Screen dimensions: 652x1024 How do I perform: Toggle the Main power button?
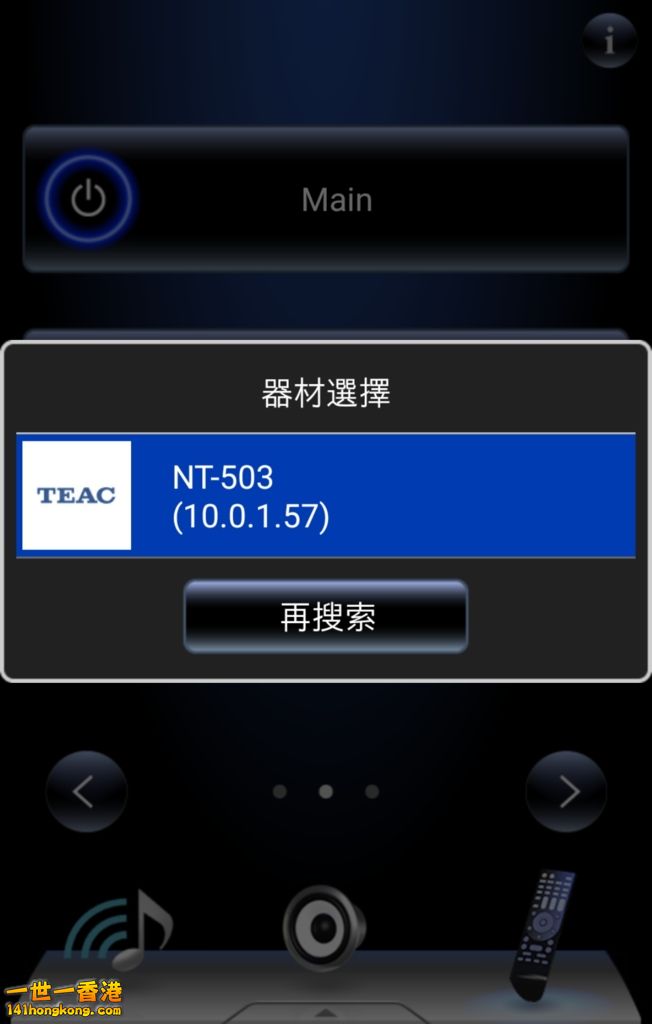pyautogui.click(x=88, y=200)
